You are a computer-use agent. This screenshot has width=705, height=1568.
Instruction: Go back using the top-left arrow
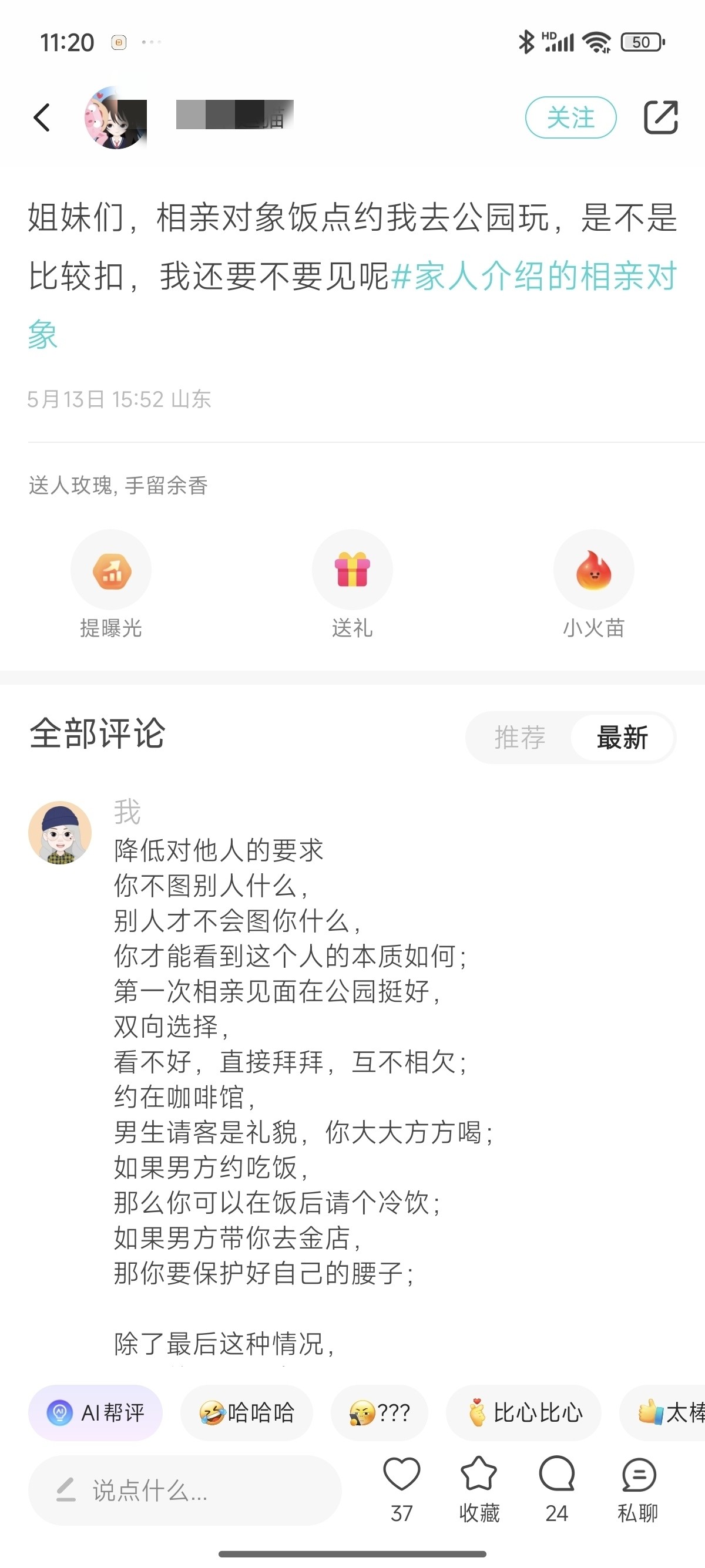pyautogui.click(x=41, y=117)
